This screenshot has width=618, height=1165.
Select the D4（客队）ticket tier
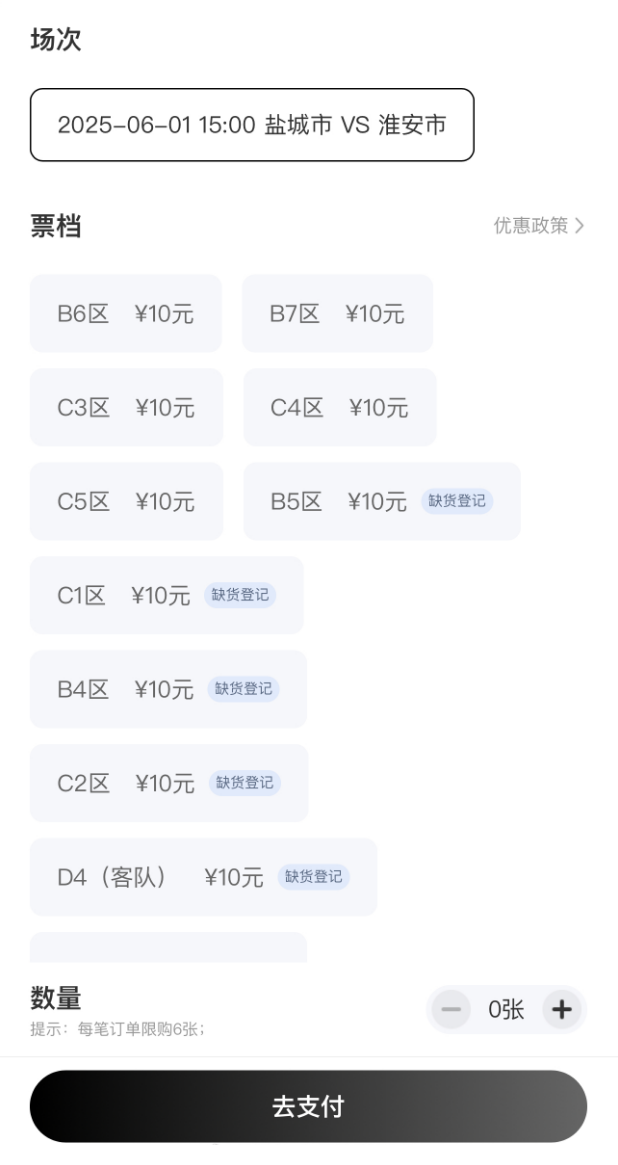point(203,878)
